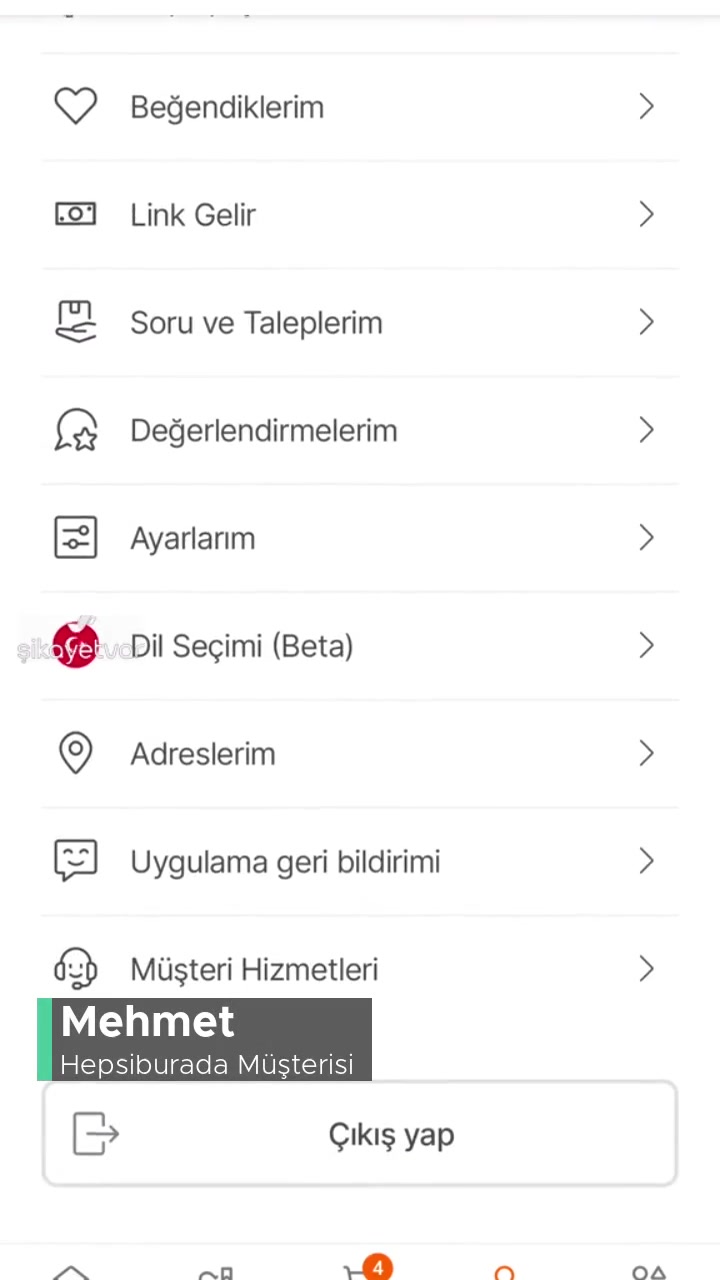Viewport: 720px width, 1280px height.
Task: Expand Dil Seçimi (Beta) options
Action: click(646, 646)
